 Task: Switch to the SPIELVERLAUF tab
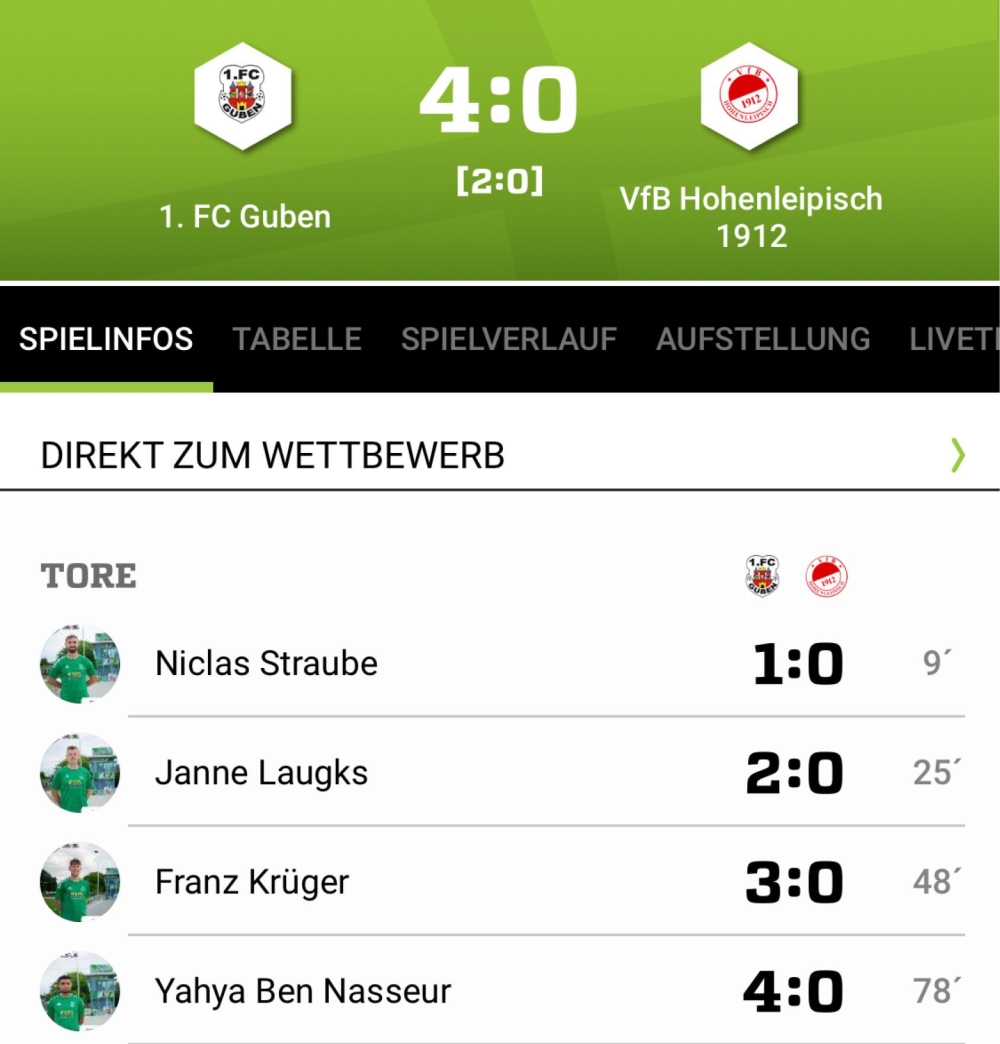tap(508, 339)
